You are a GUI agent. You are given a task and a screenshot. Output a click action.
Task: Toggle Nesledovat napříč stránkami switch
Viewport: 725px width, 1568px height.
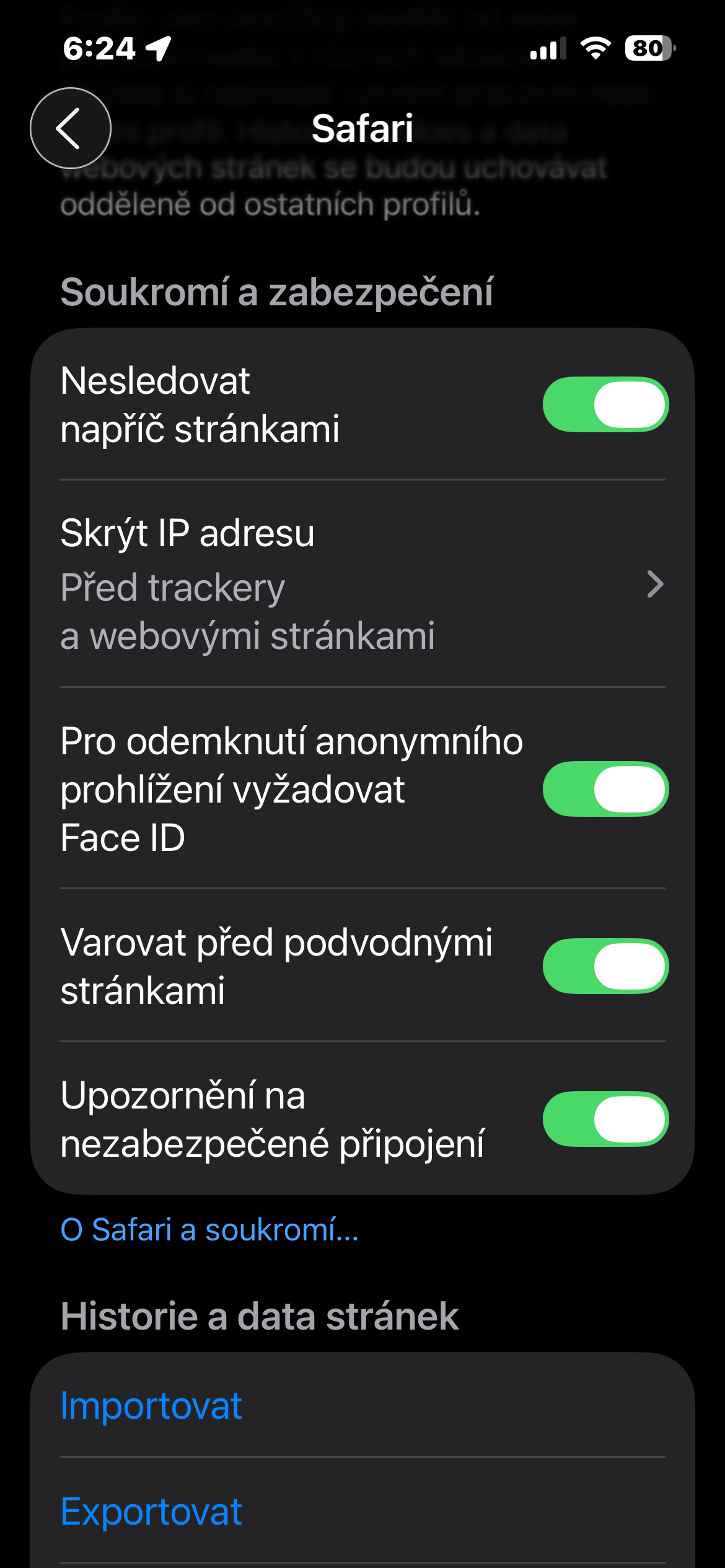[605, 404]
